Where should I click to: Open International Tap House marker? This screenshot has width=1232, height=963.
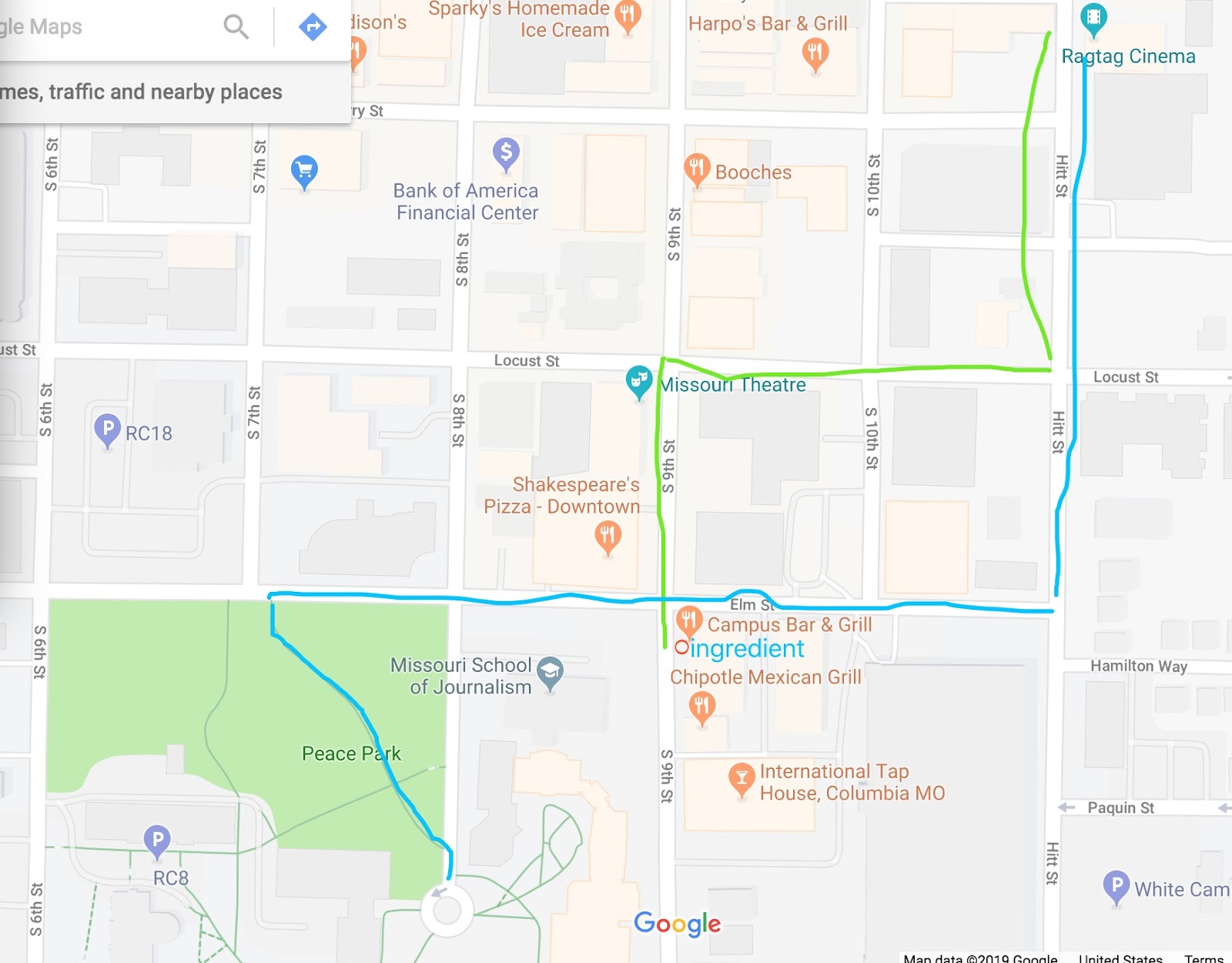pos(741,778)
